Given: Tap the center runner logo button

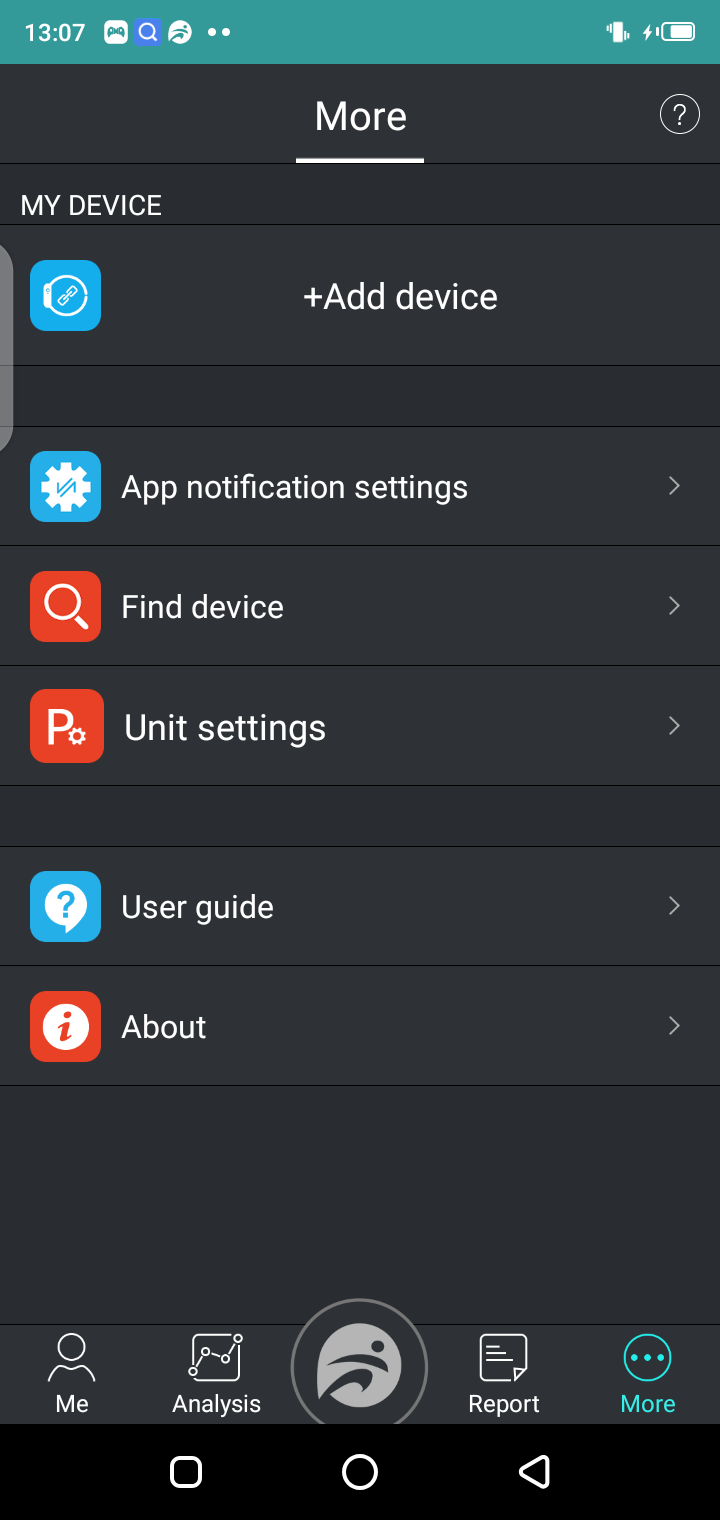Looking at the screenshot, I should [x=359, y=1366].
